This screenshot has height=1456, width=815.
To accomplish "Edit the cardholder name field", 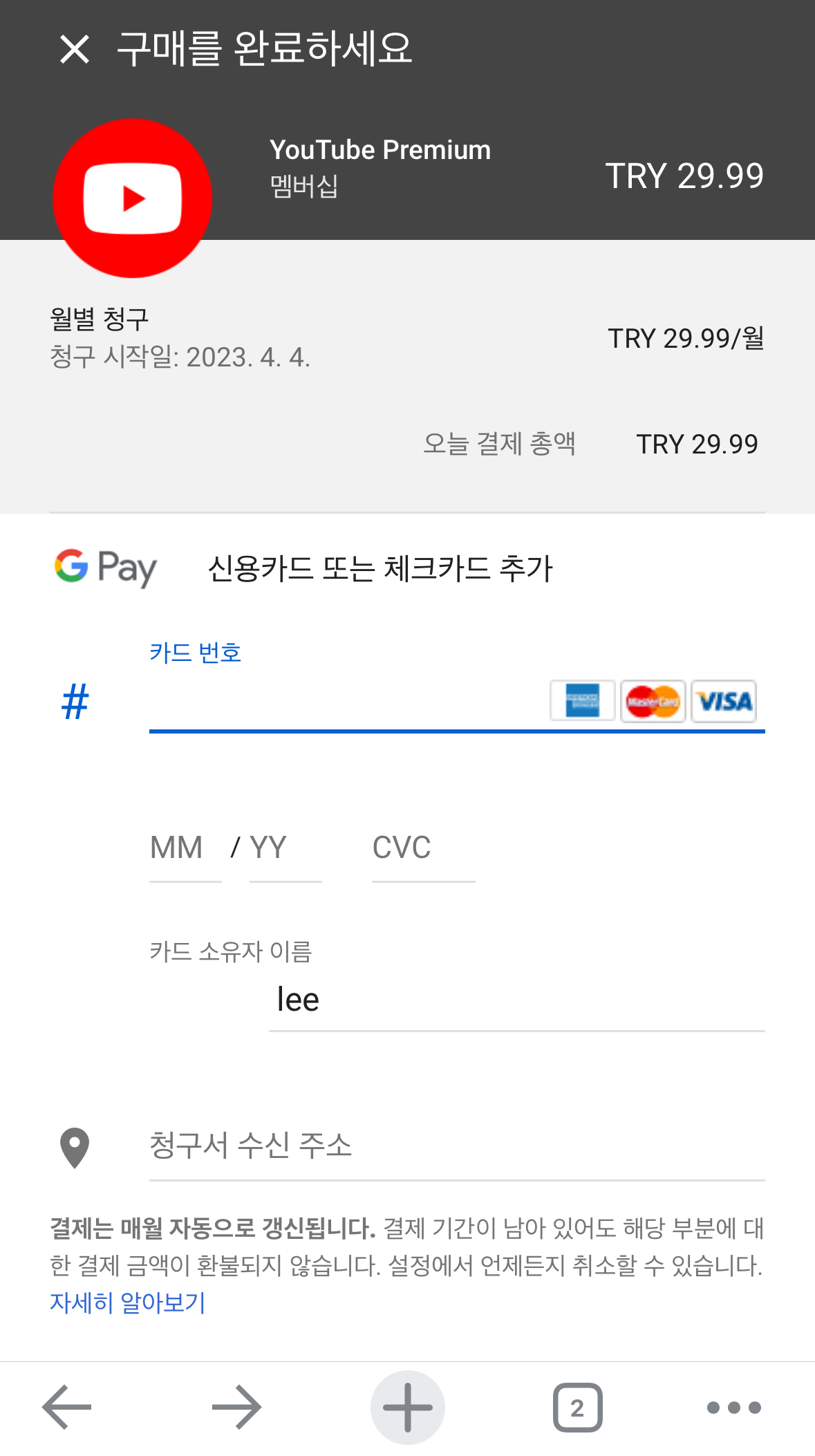I will click(516, 1000).
